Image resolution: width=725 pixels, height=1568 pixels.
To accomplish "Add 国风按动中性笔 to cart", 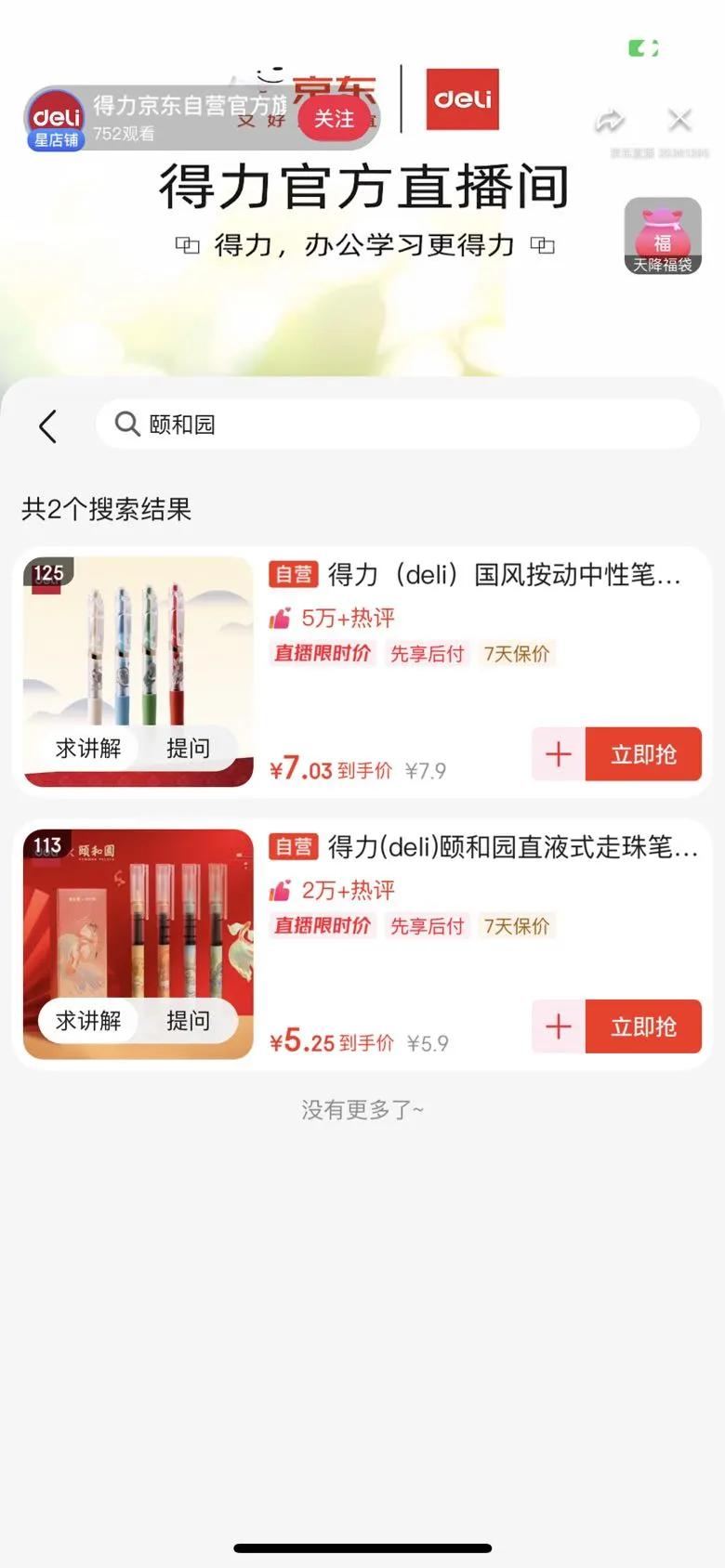I will click(x=558, y=754).
